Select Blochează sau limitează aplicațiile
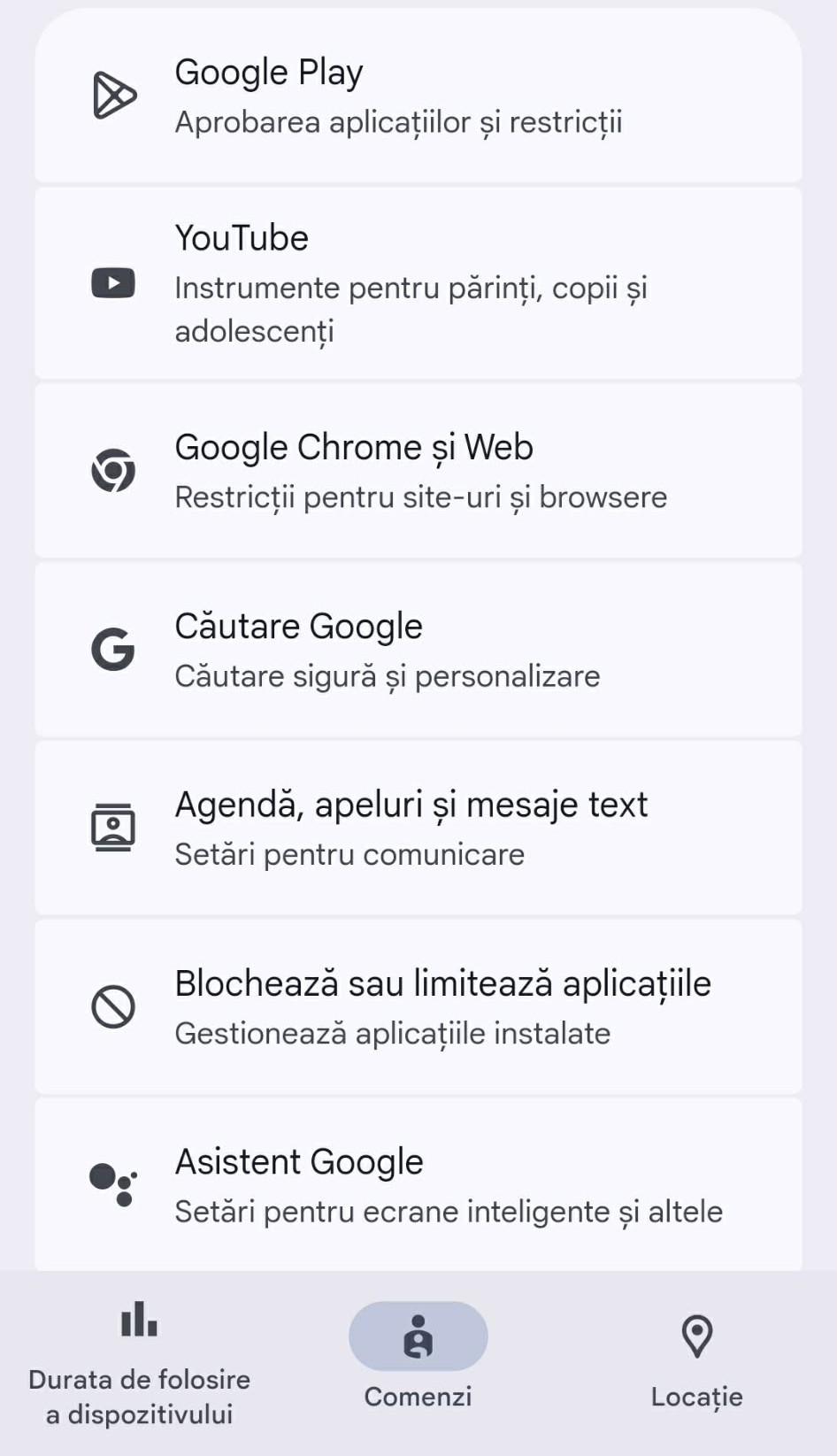 click(418, 1007)
